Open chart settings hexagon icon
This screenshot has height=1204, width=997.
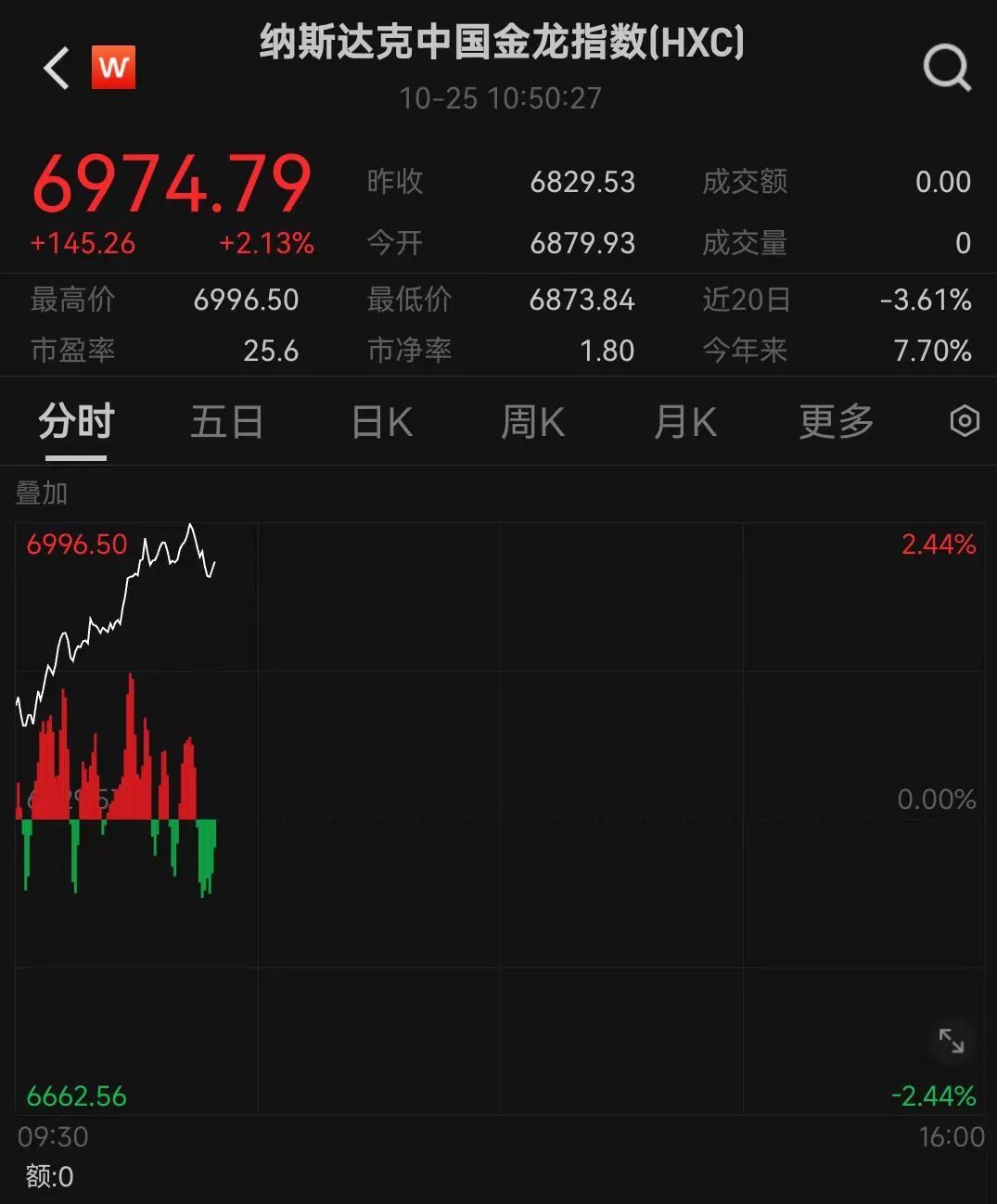(965, 421)
